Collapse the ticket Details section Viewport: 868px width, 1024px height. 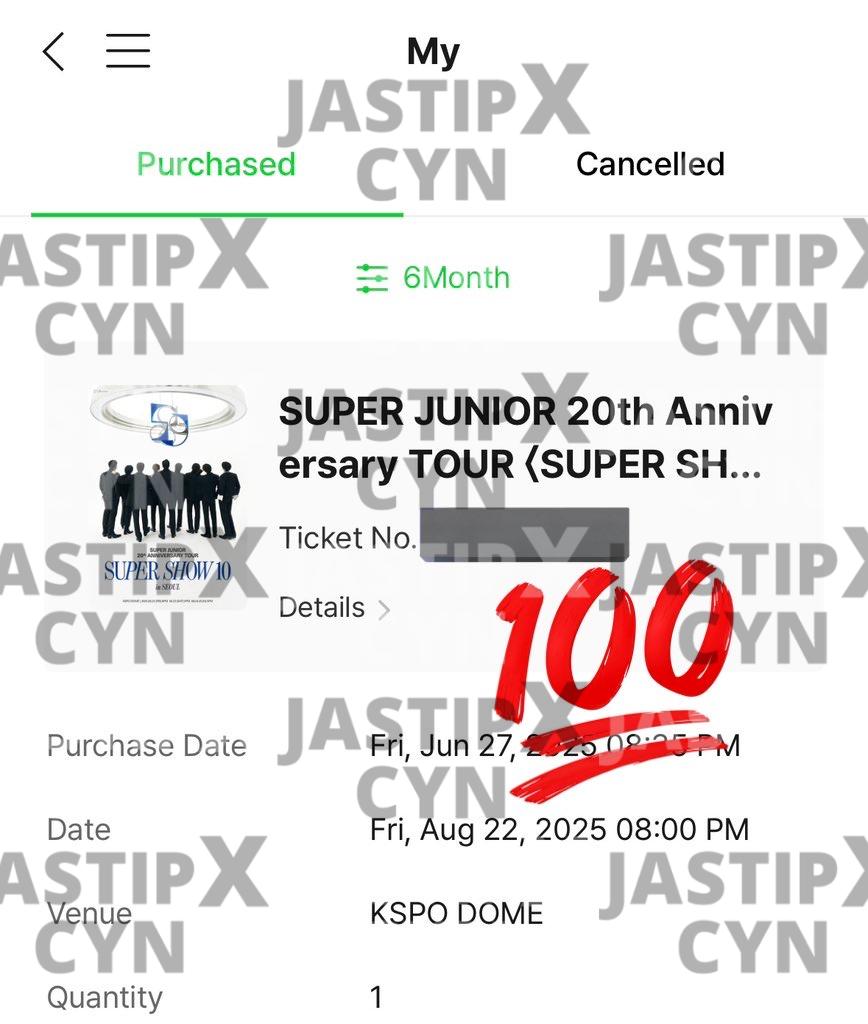click(x=322, y=607)
